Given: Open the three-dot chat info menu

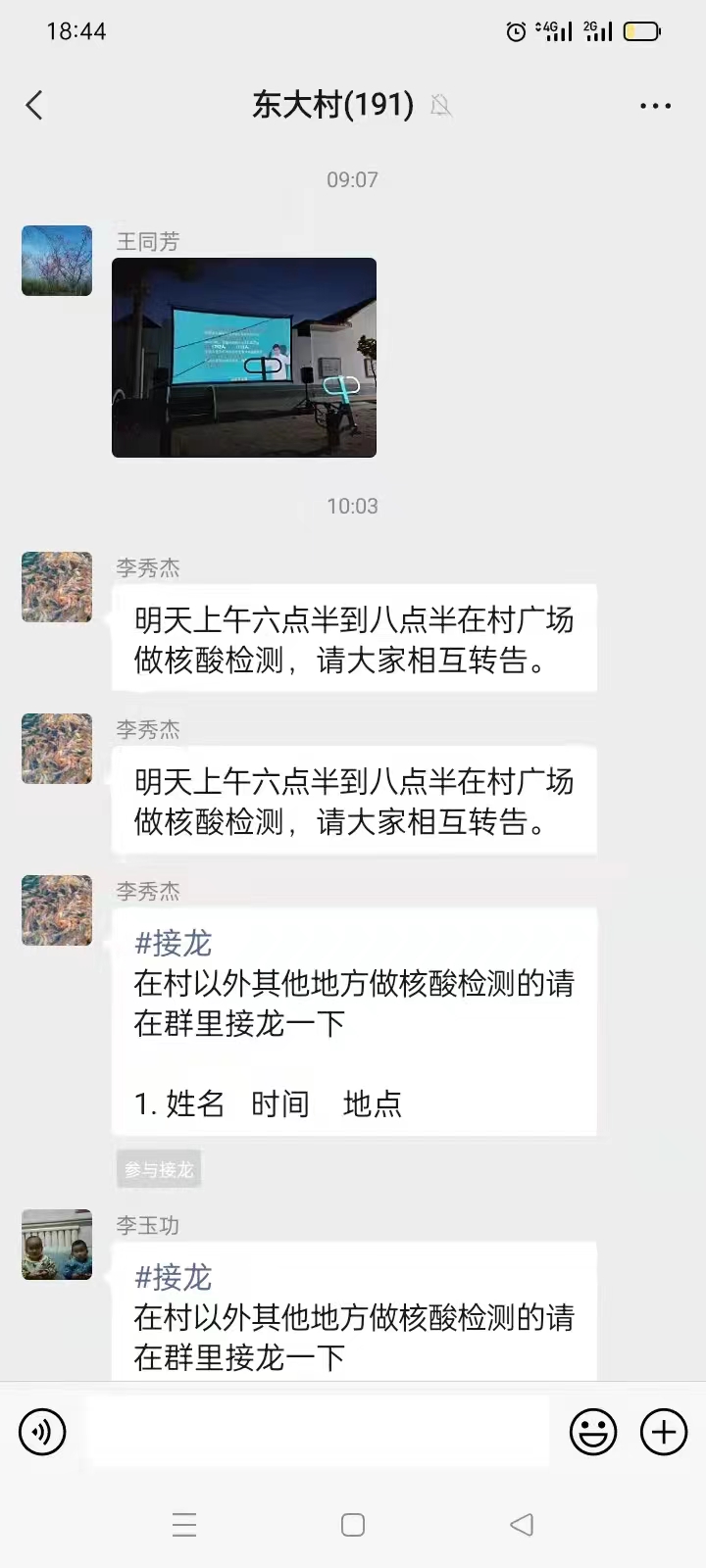Looking at the screenshot, I should [x=655, y=106].
